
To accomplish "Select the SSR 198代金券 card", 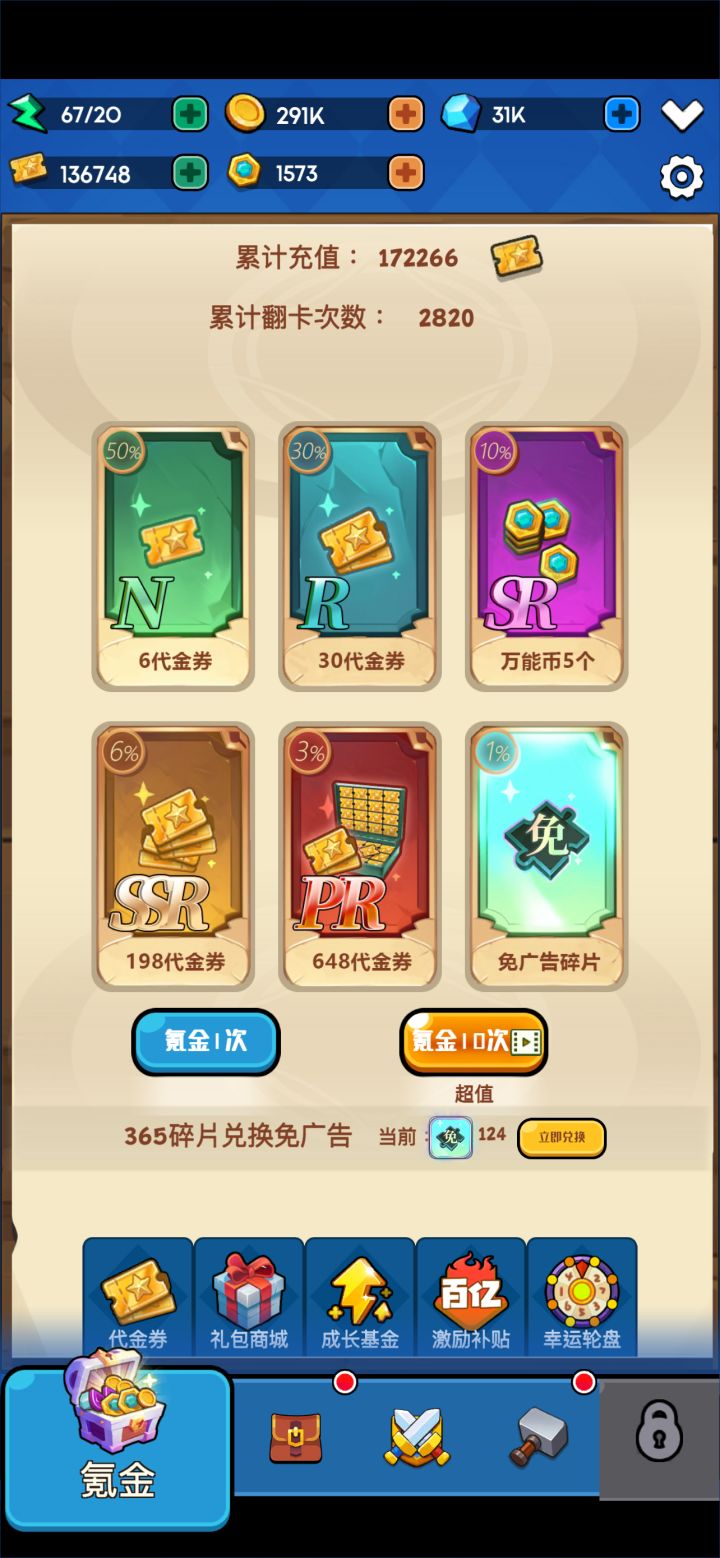I will [173, 855].
